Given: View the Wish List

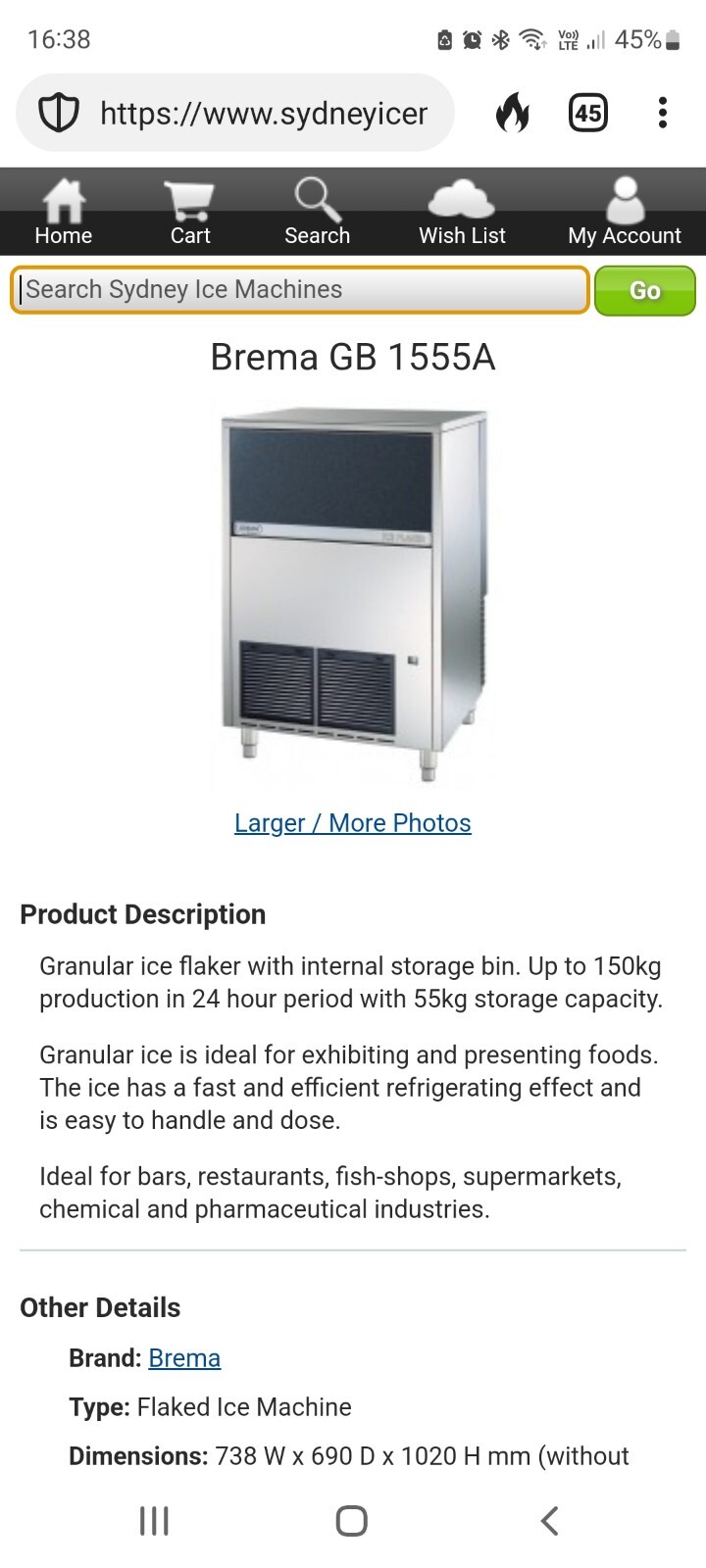Looking at the screenshot, I should [x=462, y=213].
